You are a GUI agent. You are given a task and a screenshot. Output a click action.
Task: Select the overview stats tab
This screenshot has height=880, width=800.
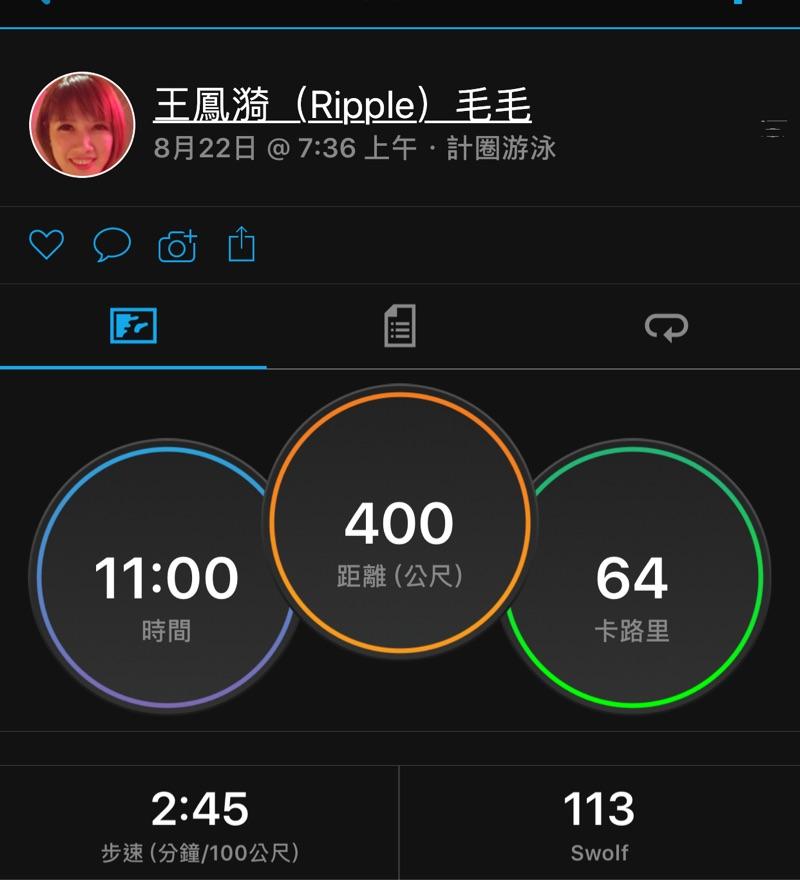[x=133, y=327]
